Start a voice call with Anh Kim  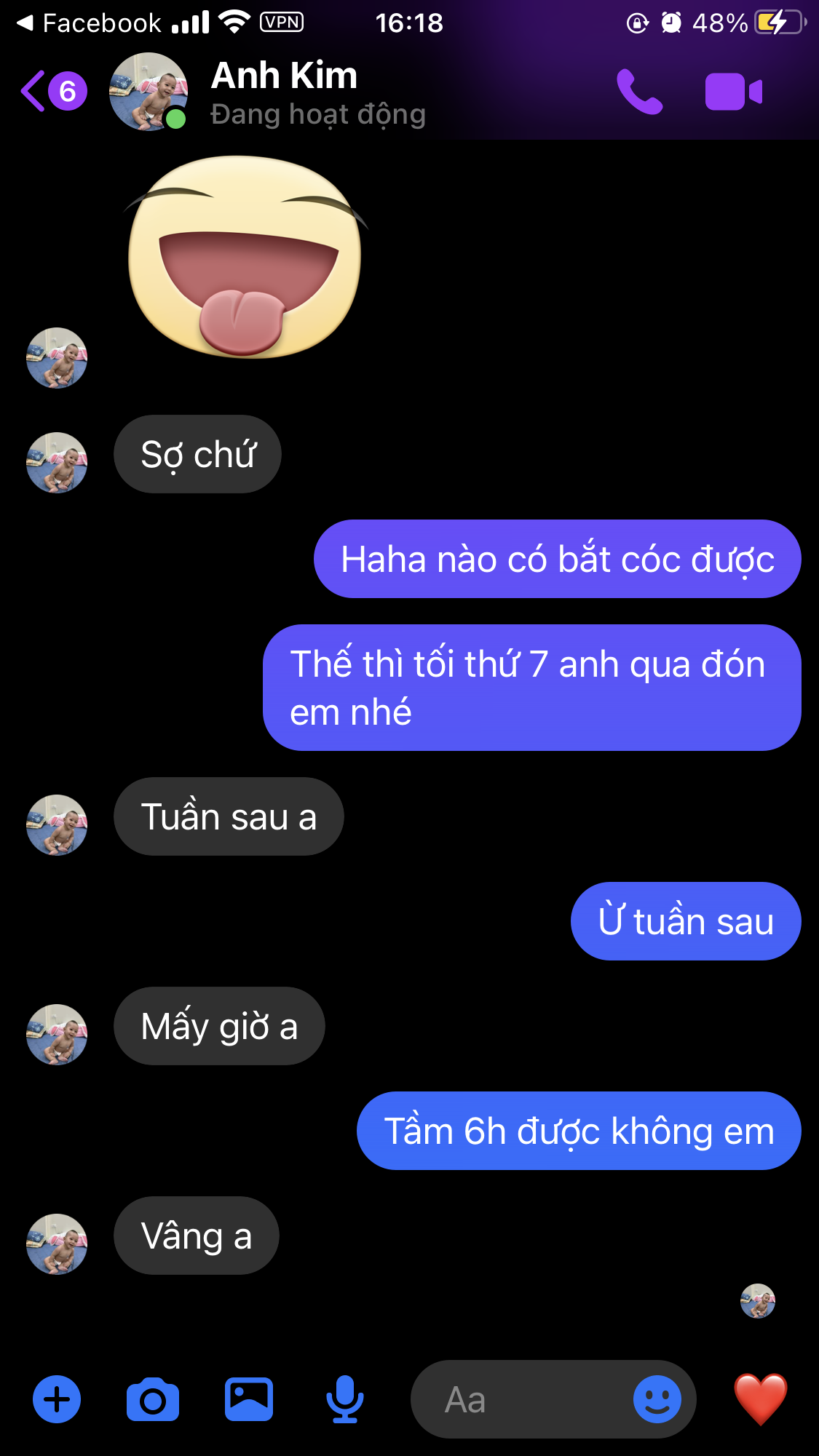click(639, 92)
